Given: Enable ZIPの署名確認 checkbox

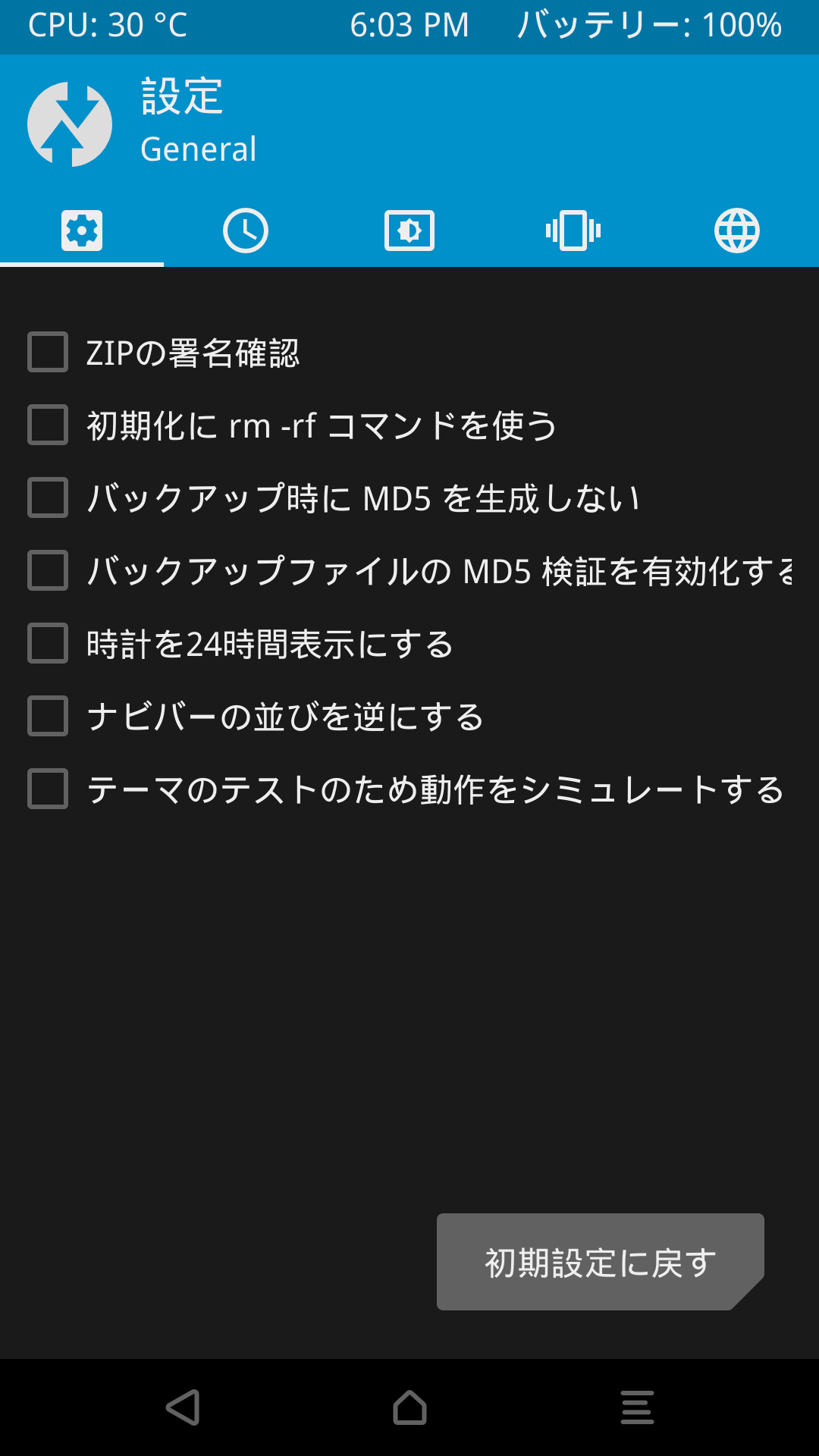Looking at the screenshot, I should (48, 352).
